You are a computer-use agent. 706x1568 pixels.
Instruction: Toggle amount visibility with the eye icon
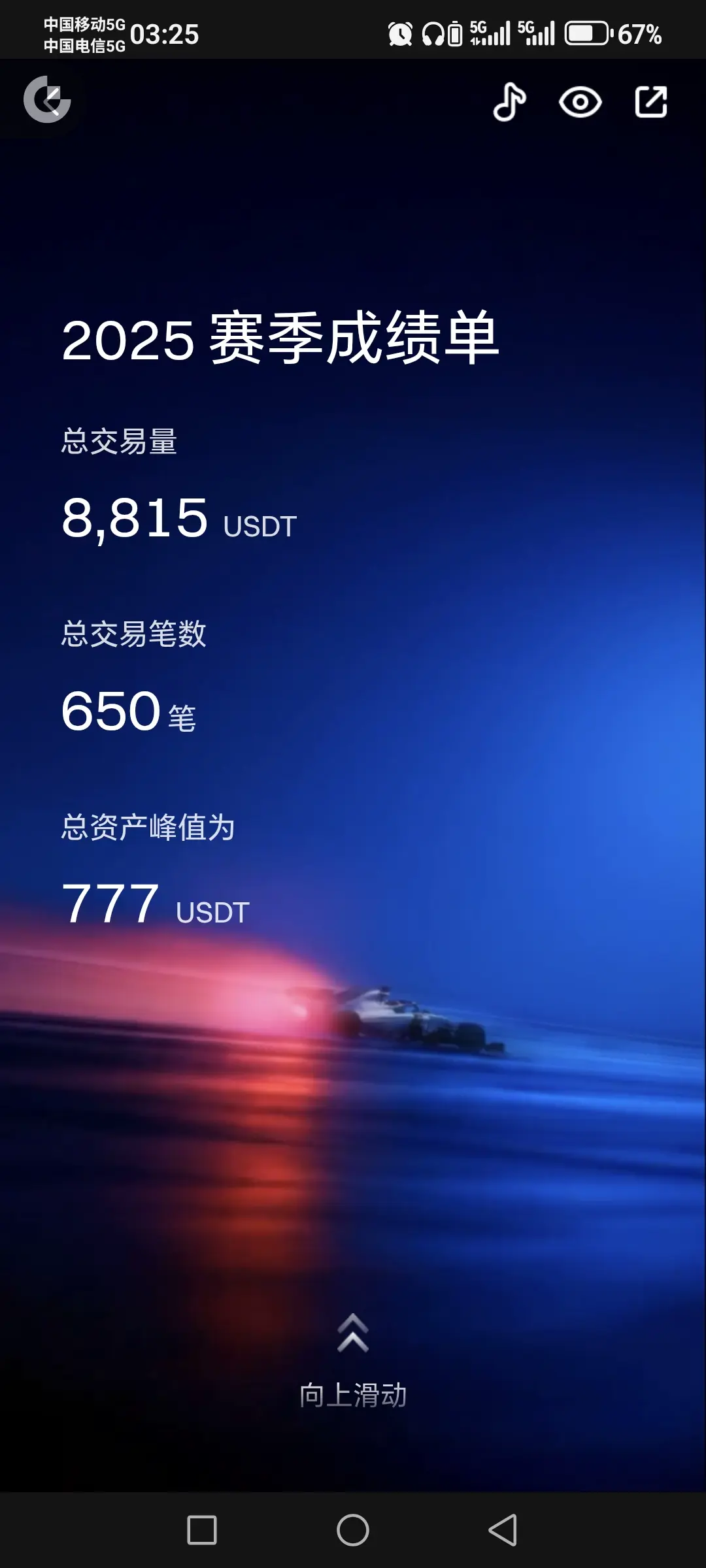(x=582, y=102)
